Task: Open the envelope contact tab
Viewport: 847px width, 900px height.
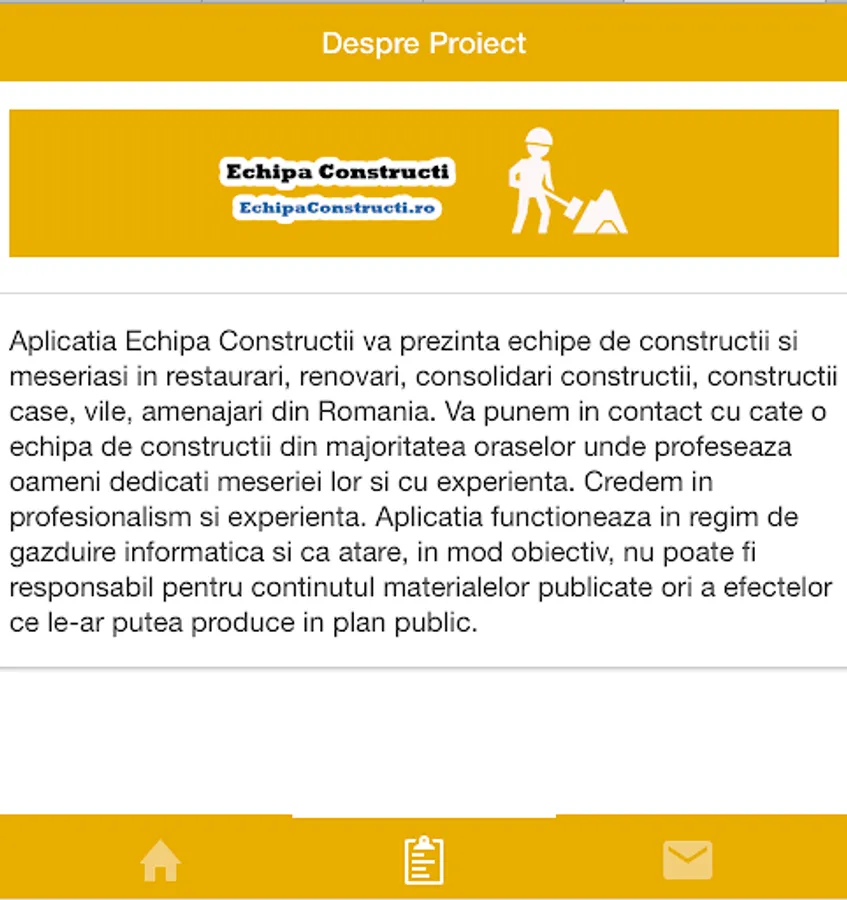Action: [x=687, y=860]
